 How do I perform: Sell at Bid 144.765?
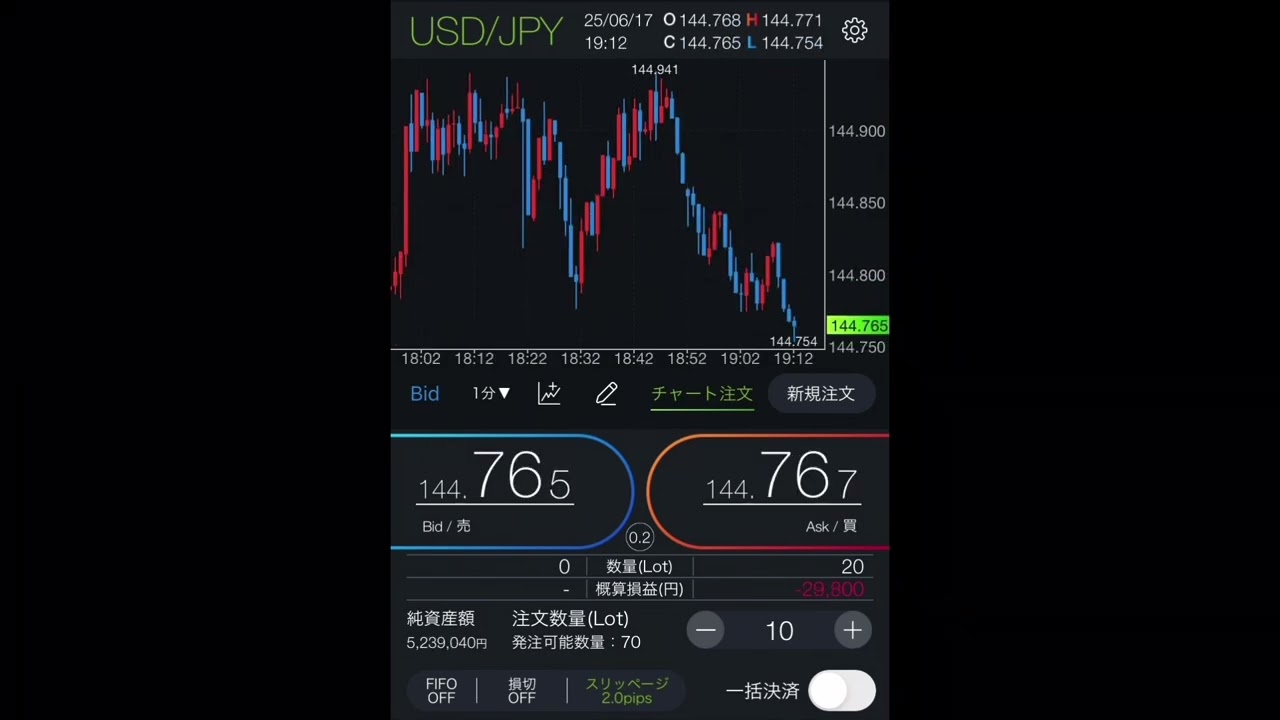coord(510,492)
